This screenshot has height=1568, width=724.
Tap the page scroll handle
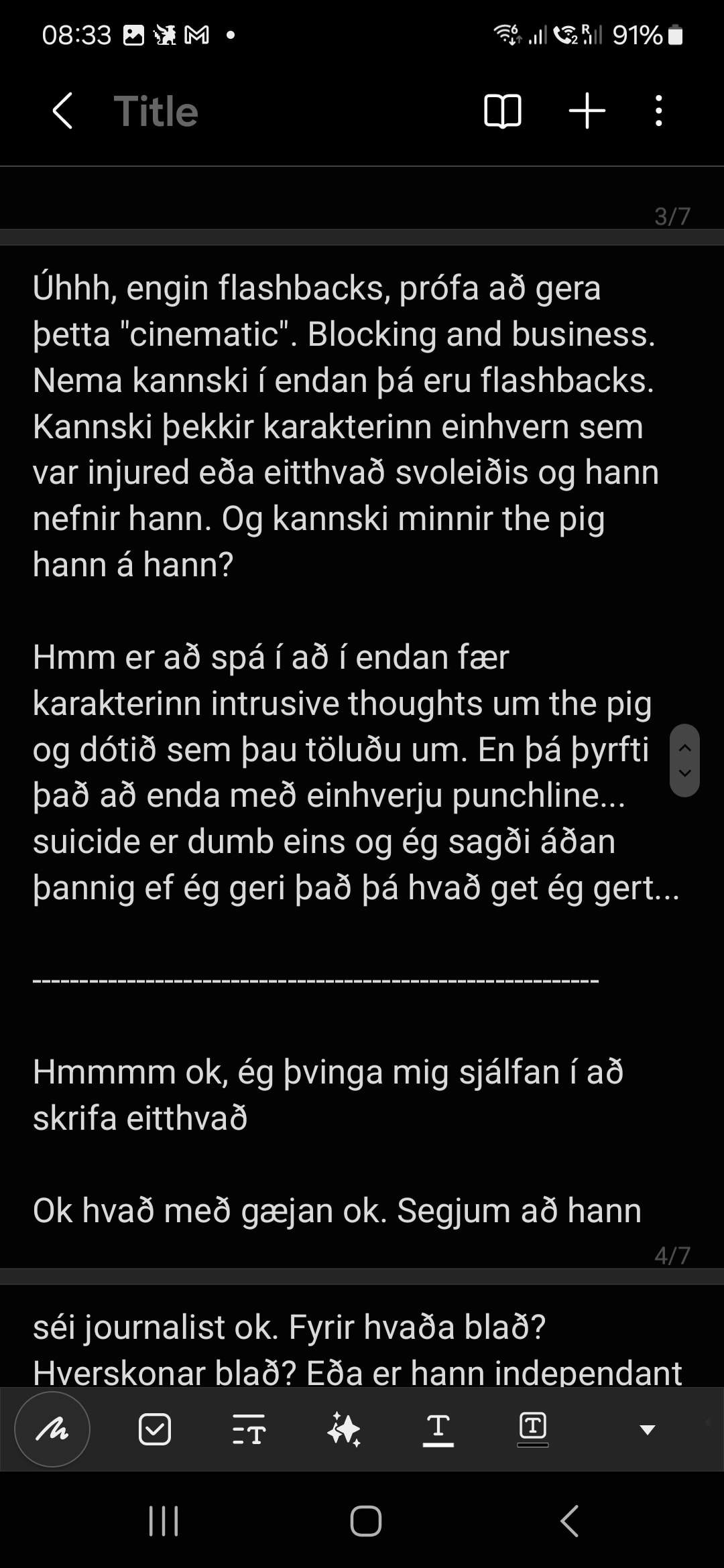click(x=684, y=761)
